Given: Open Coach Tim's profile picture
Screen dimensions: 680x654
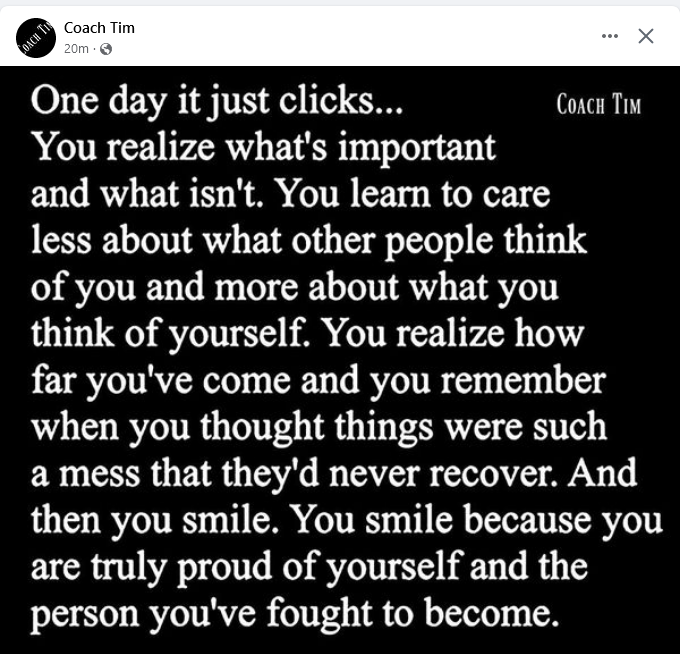Looking at the screenshot, I should coord(36,38).
